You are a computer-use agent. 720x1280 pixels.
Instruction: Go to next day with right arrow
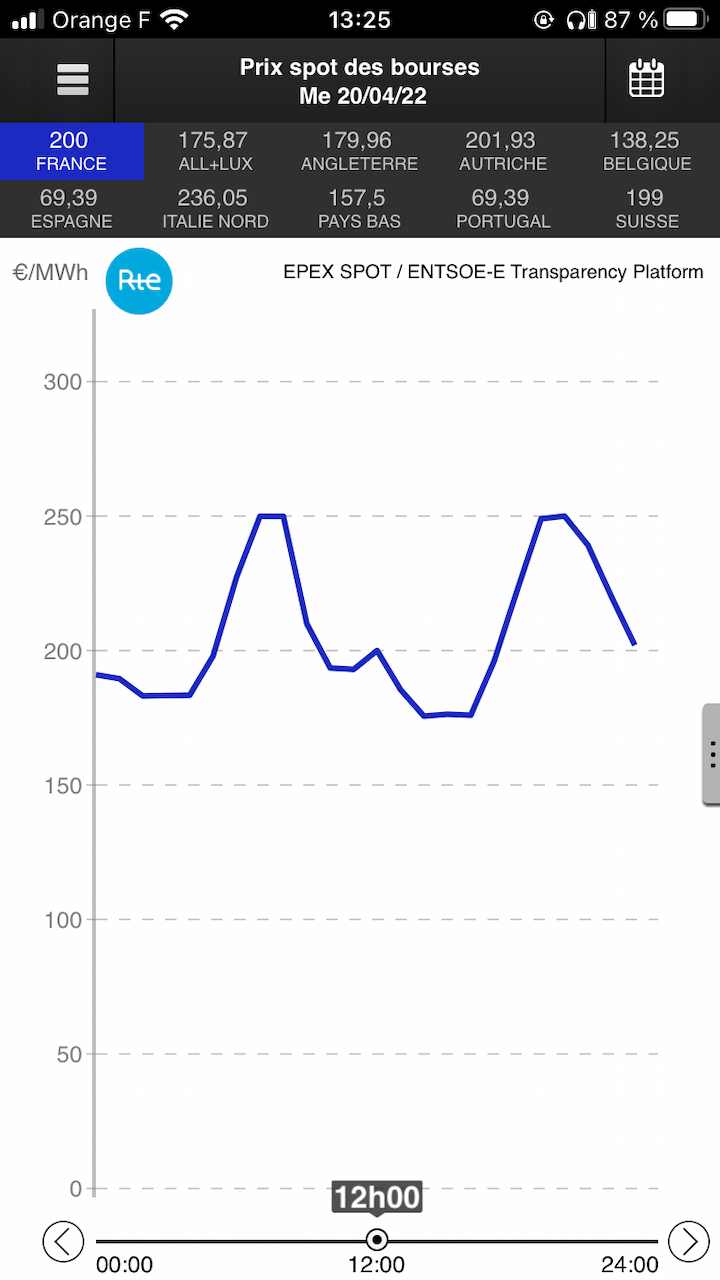tap(688, 1241)
